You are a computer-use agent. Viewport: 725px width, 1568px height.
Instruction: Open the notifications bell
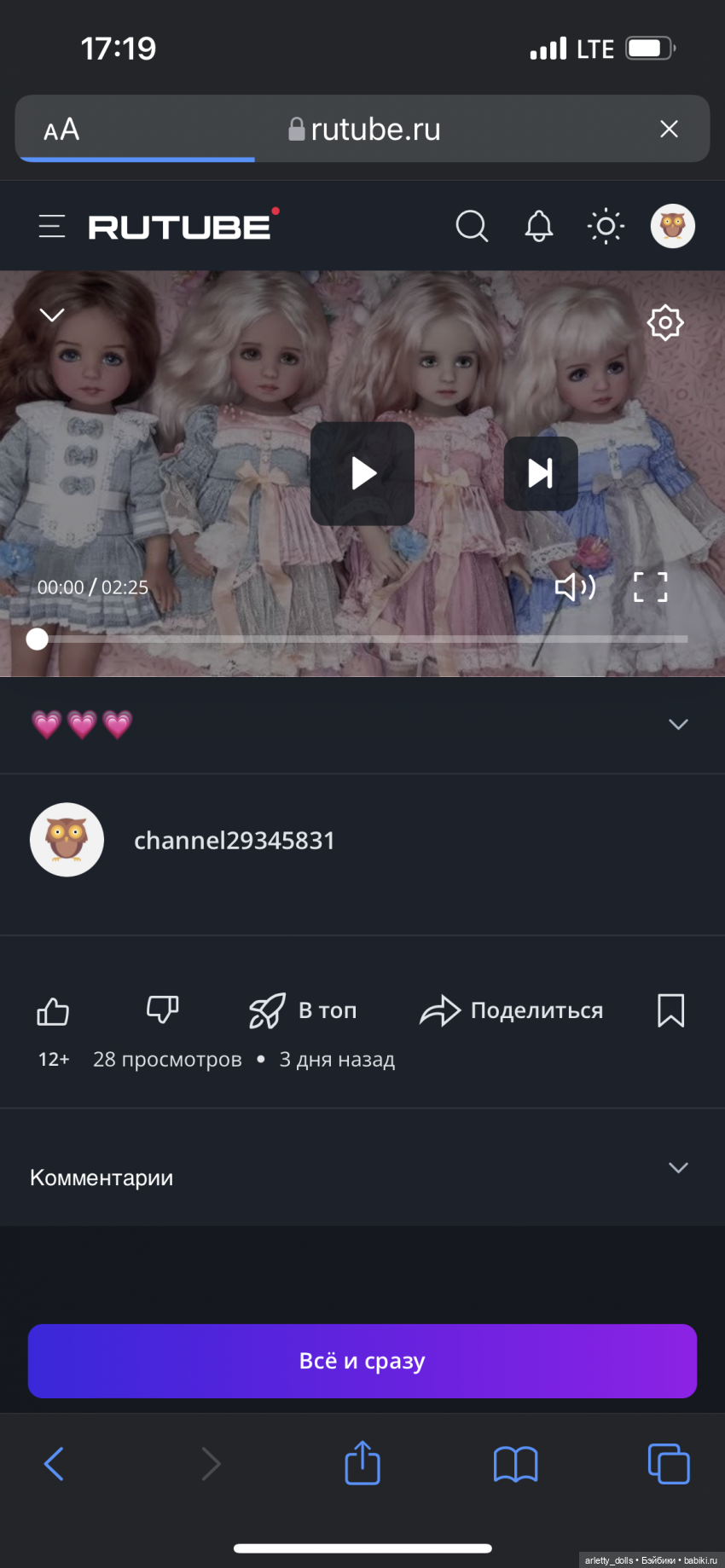point(538,227)
